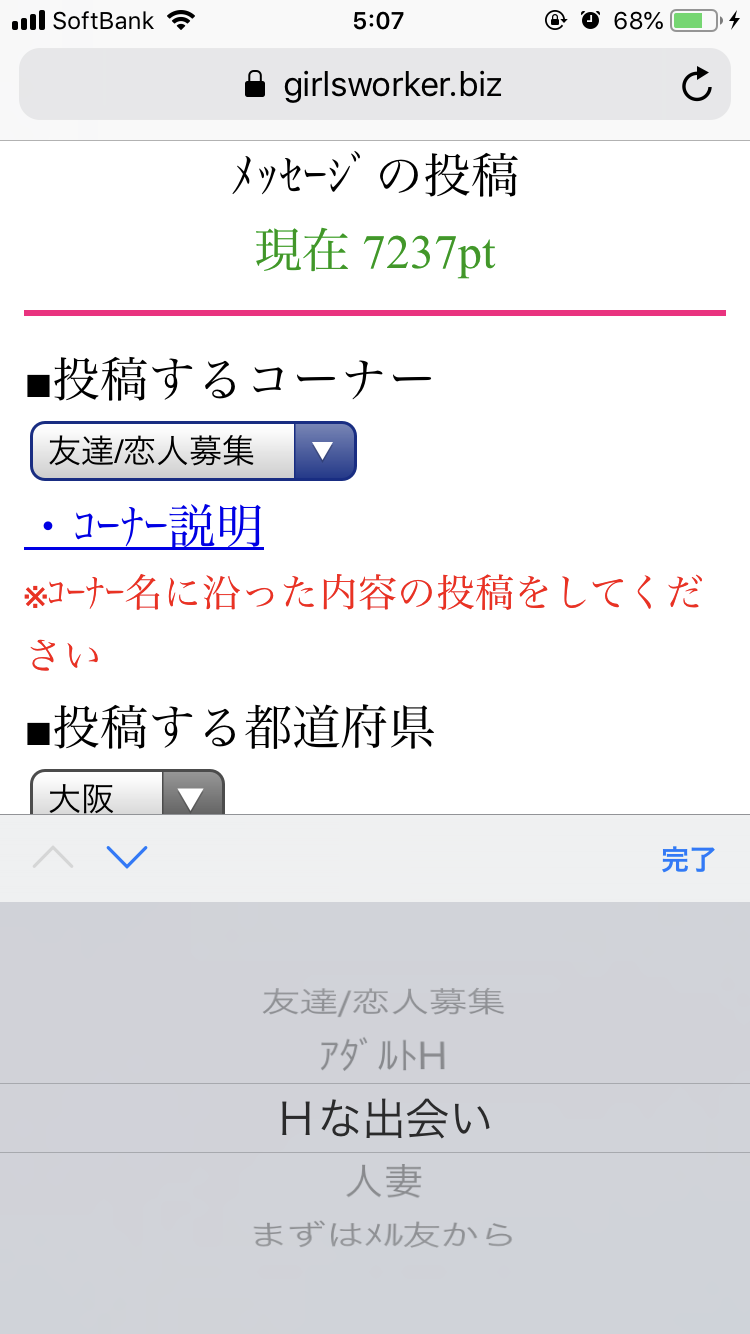Select まずはメル友から option
Image resolution: width=750 pixels, height=1334 pixels.
[x=383, y=1235]
